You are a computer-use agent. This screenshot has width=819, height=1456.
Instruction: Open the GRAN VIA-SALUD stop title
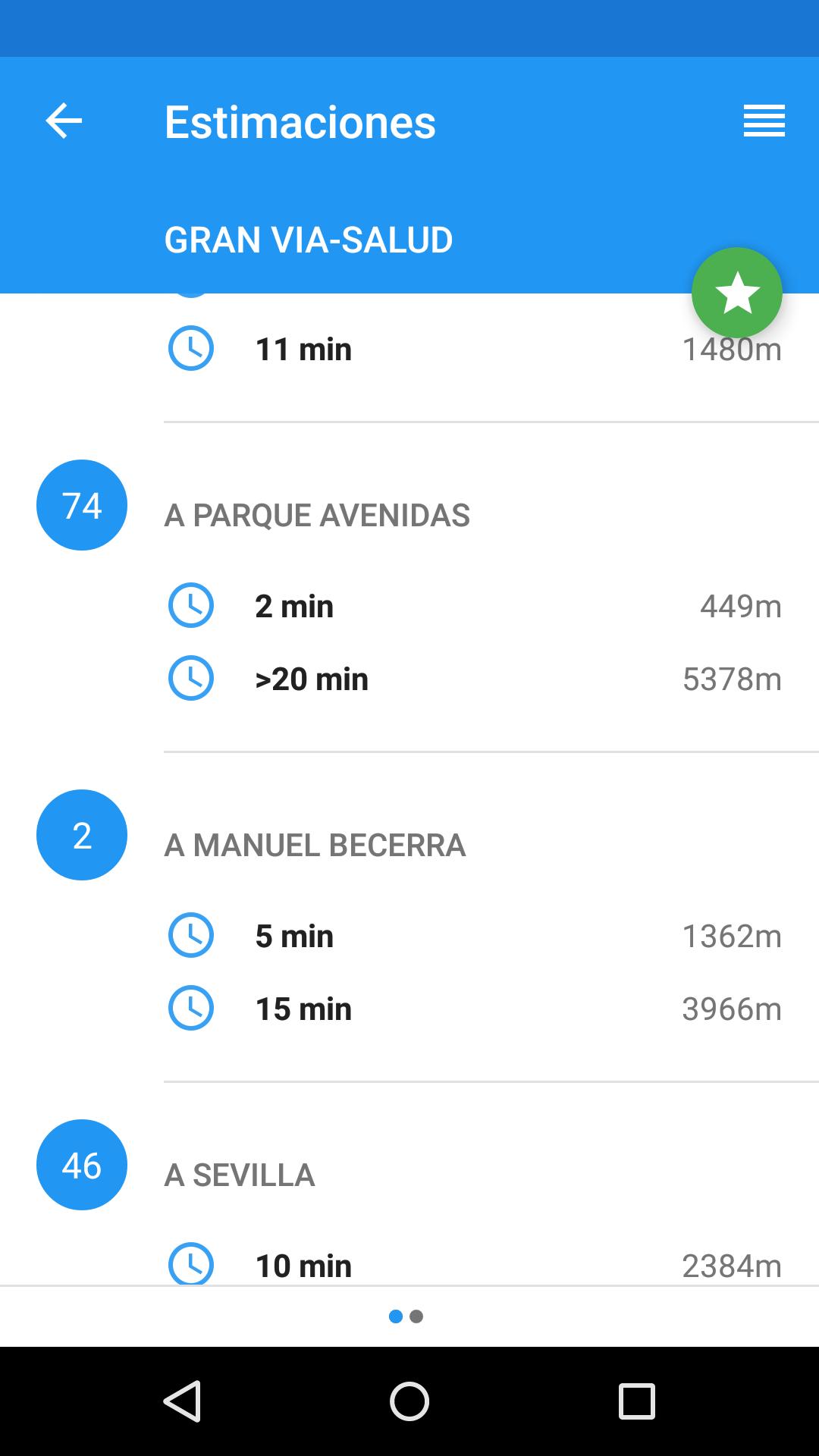308,239
